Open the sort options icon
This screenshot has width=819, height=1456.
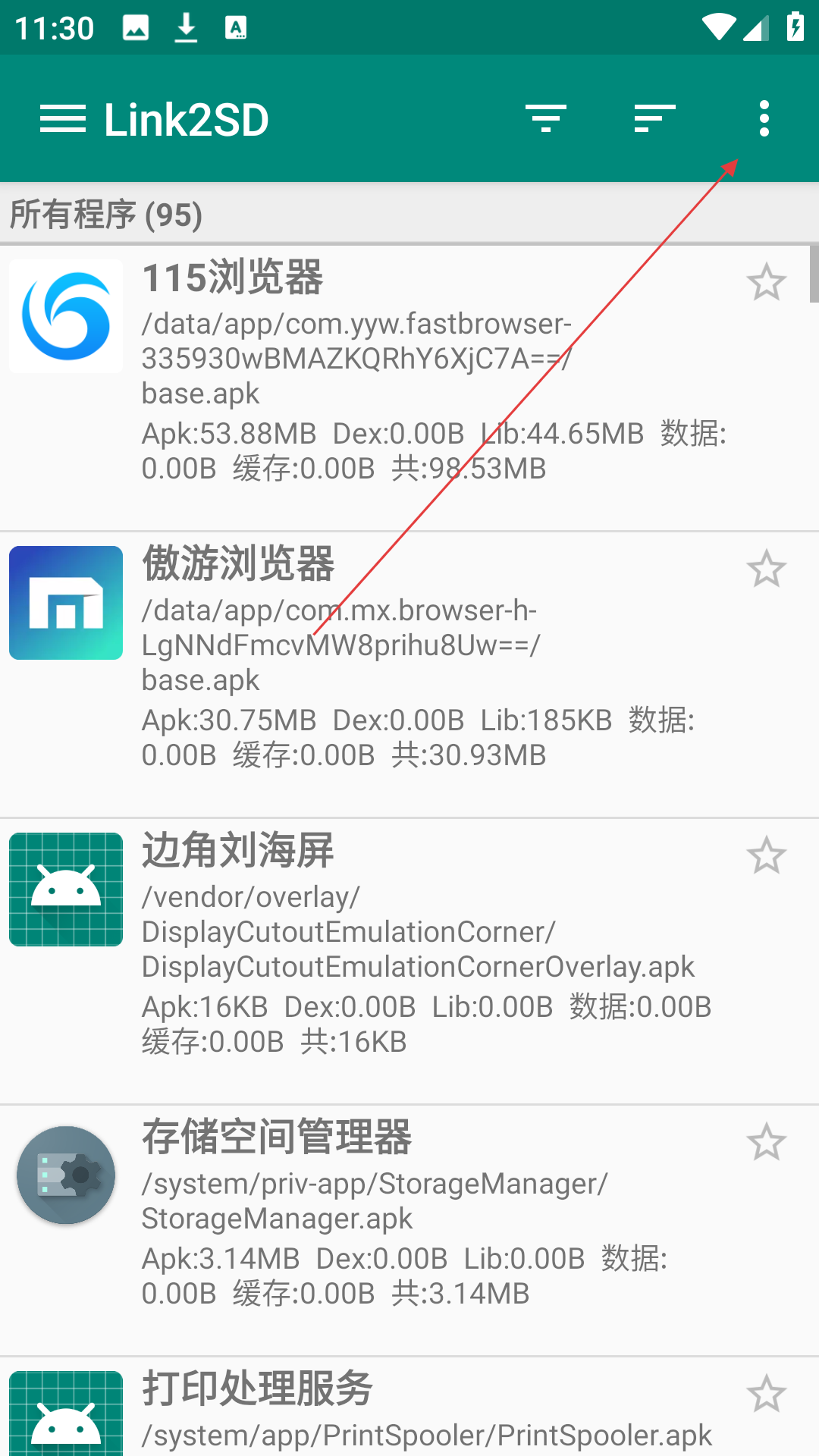[655, 119]
